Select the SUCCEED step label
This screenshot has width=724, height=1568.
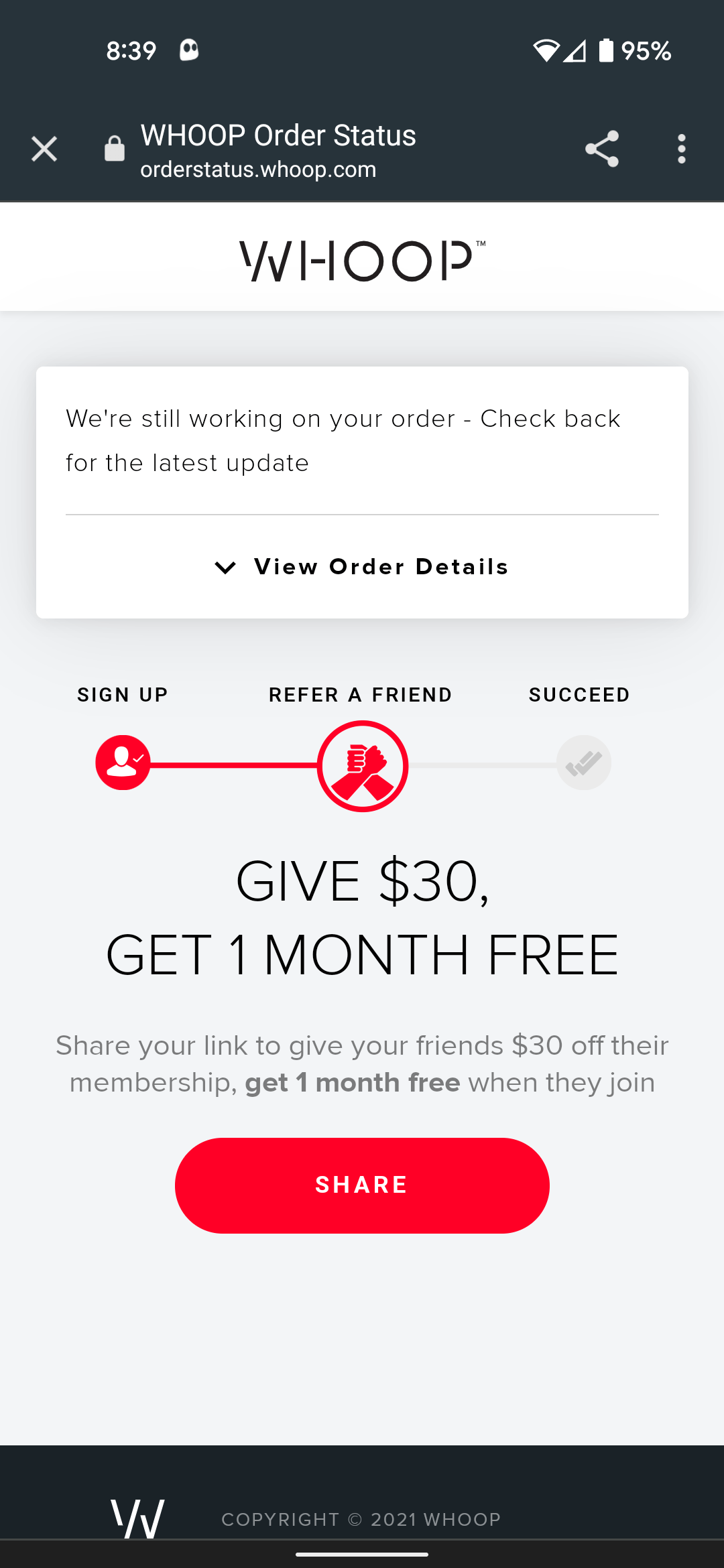[x=579, y=695]
